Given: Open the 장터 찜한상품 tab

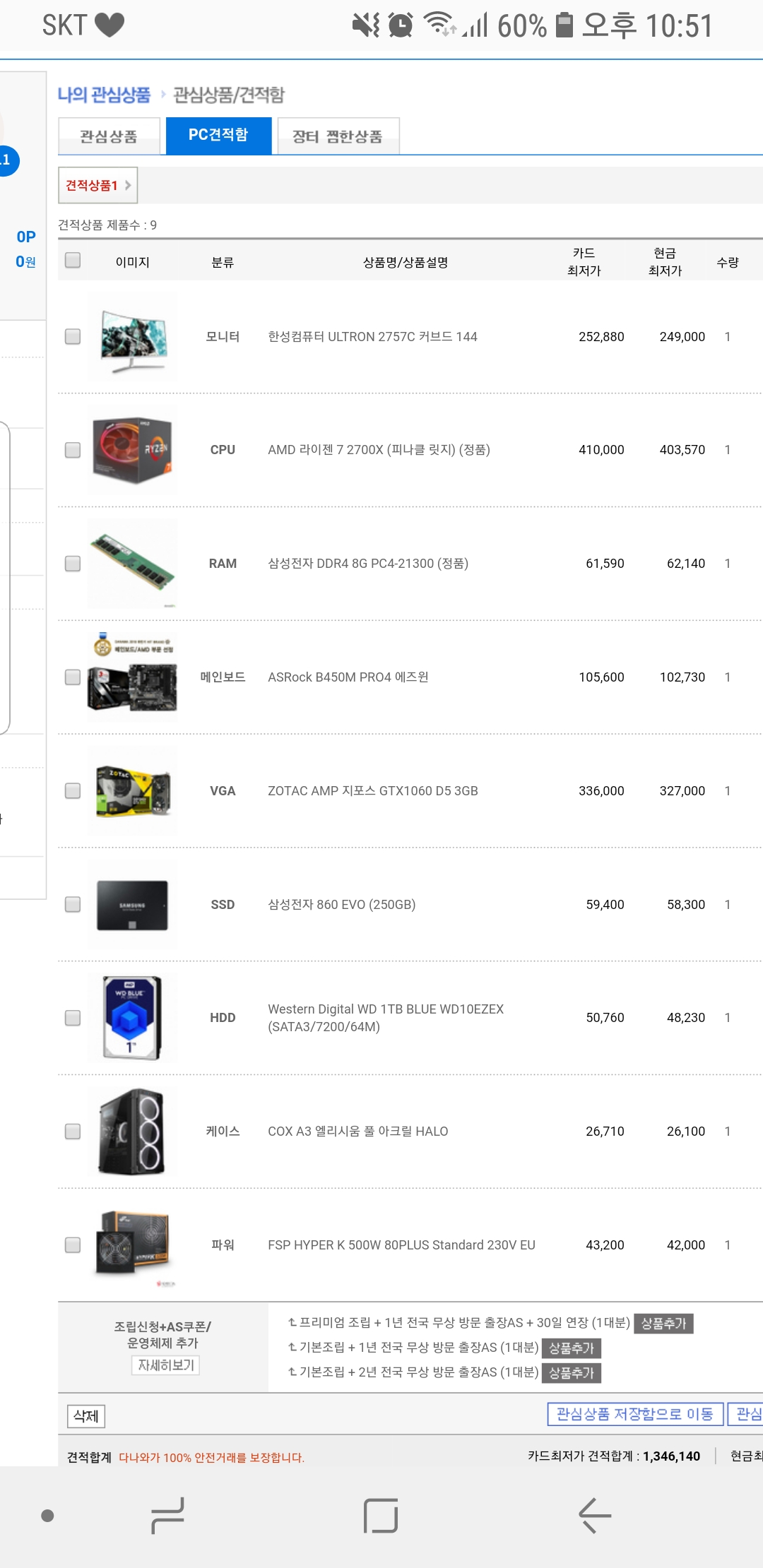Looking at the screenshot, I should [338, 136].
